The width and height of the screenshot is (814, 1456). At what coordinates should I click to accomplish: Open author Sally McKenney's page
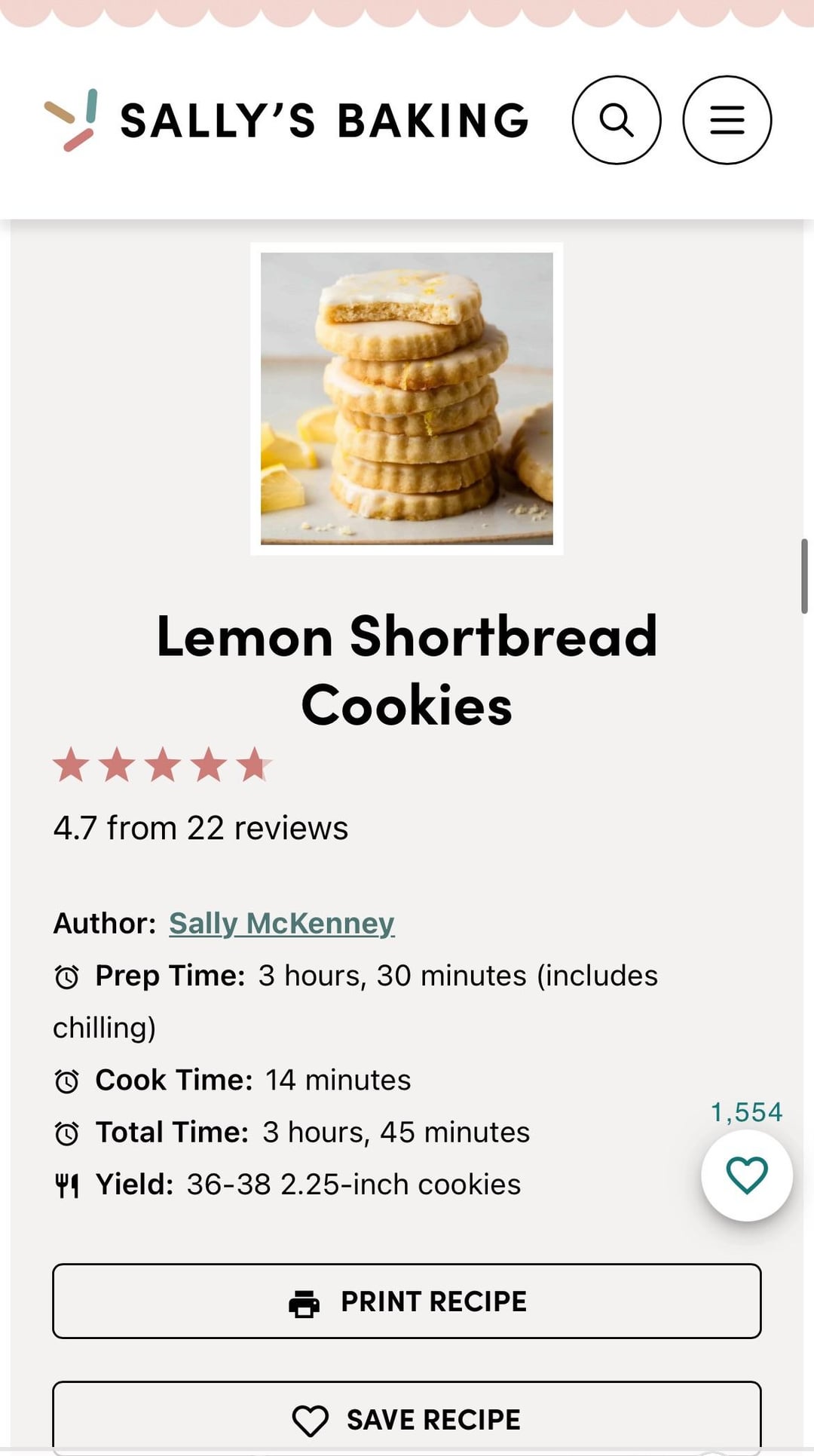pos(281,923)
